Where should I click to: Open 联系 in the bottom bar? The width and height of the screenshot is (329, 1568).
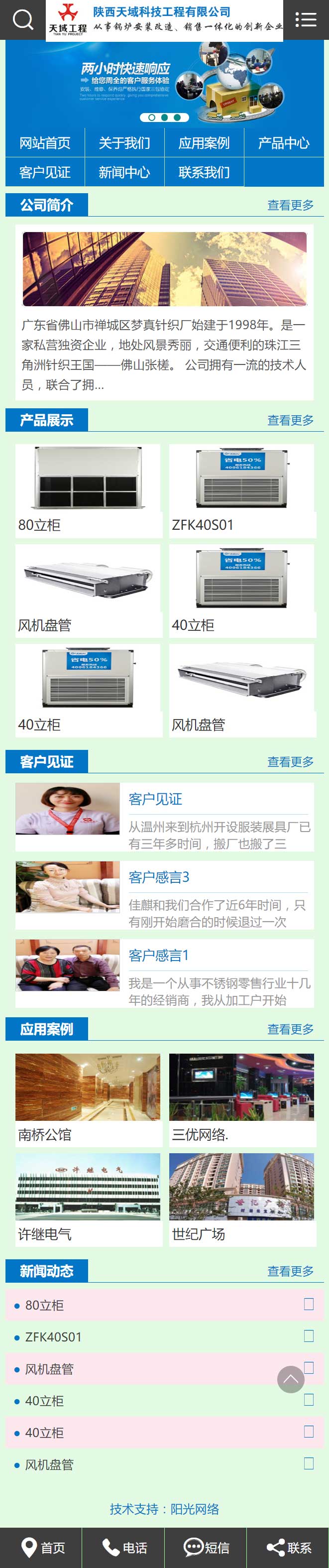point(288,1547)
